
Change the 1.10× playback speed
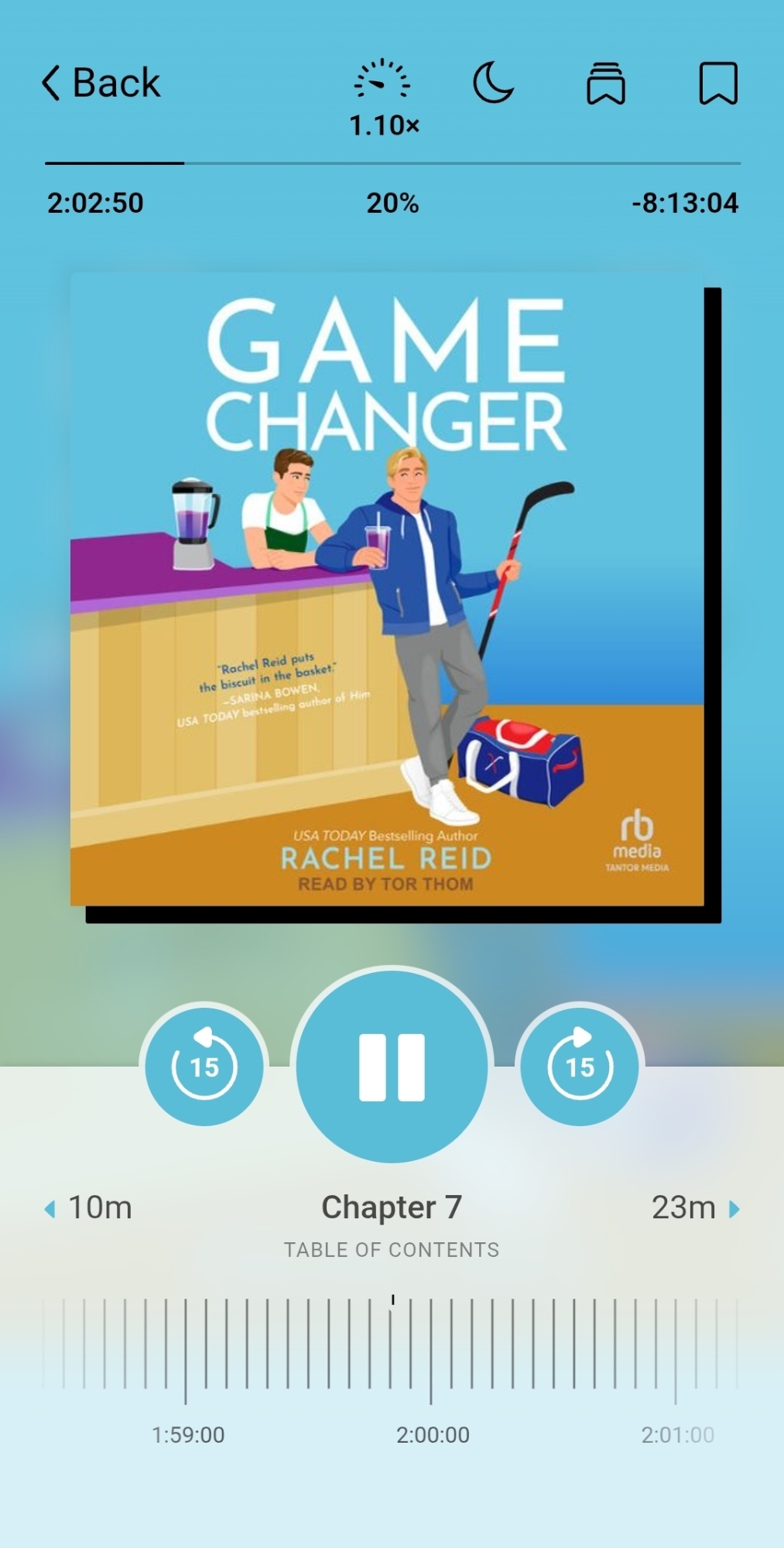pyautogui.click(x=383, y=98)
